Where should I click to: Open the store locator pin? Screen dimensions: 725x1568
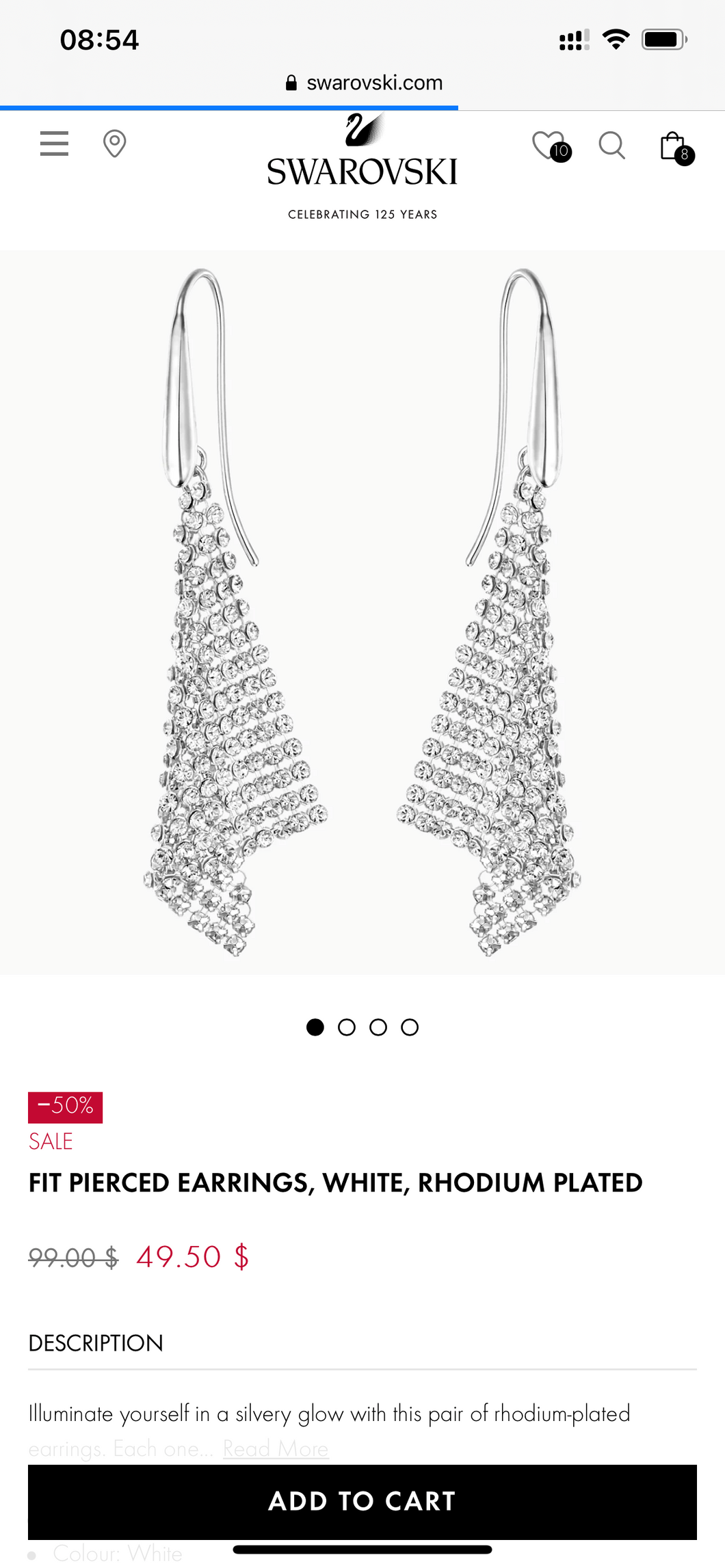coord(114,144)
